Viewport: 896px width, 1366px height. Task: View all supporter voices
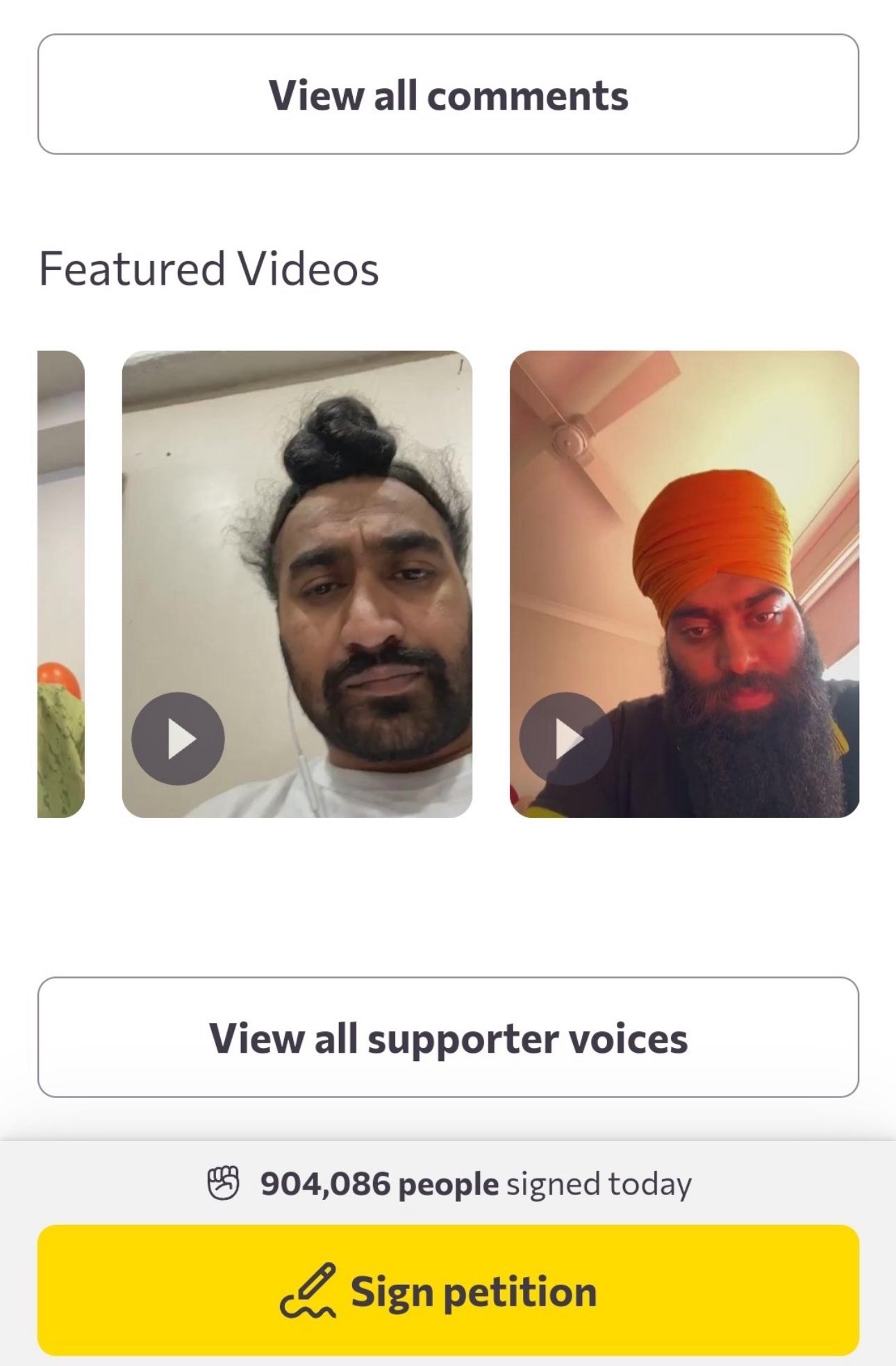coord(448,1038)
